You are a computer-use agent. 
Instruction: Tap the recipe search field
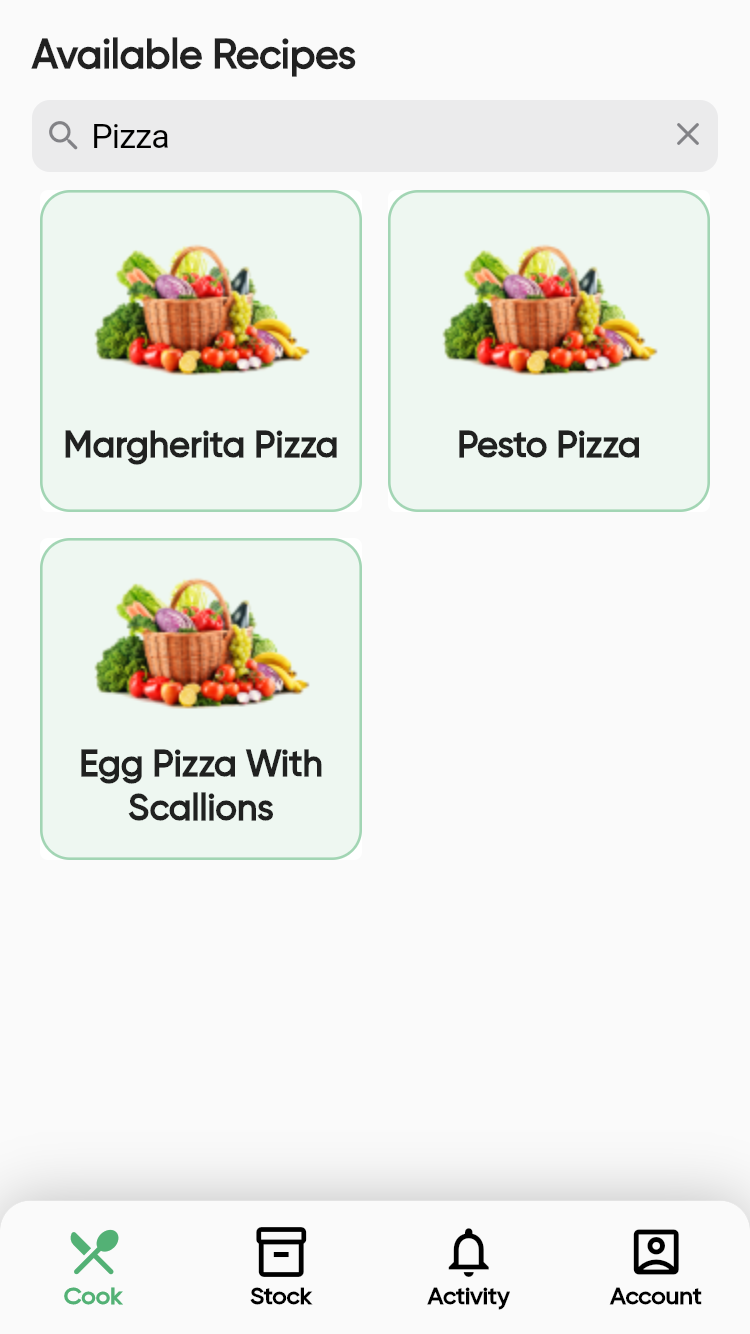coord(370,136)
